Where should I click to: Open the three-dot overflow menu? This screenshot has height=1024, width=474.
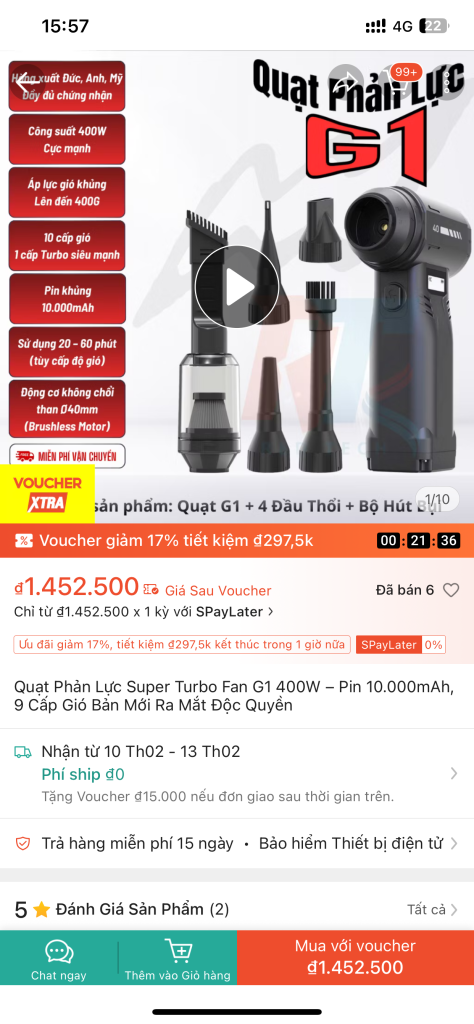tap(447, 82)
